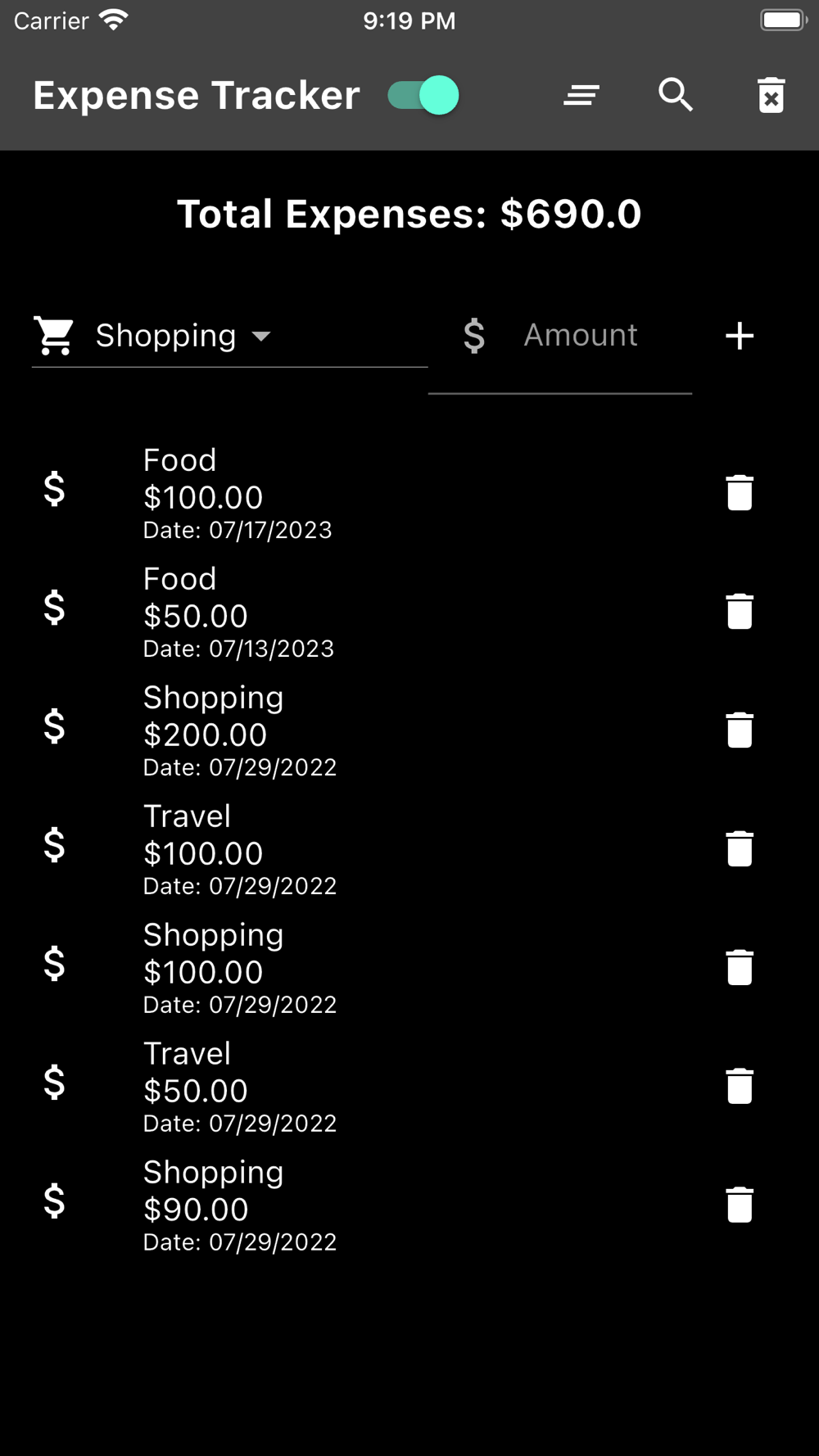
Task: Delete the Shopping $90.00 expense
Action: (x=739, y=1205)
